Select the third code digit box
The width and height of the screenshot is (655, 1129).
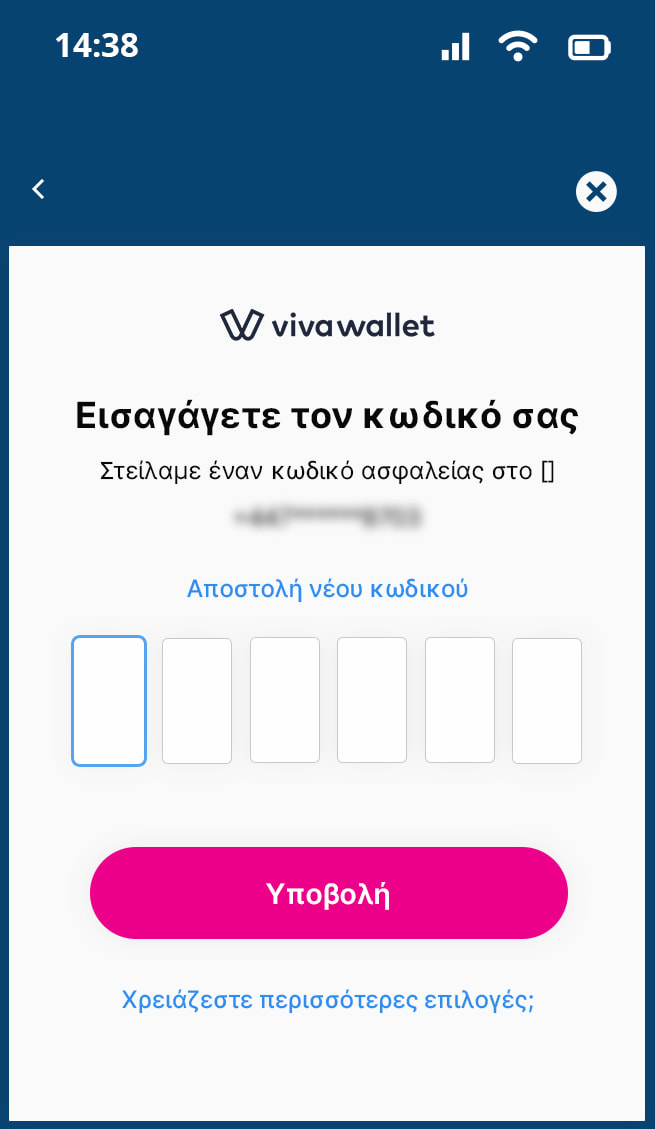(x=285, y=701)
